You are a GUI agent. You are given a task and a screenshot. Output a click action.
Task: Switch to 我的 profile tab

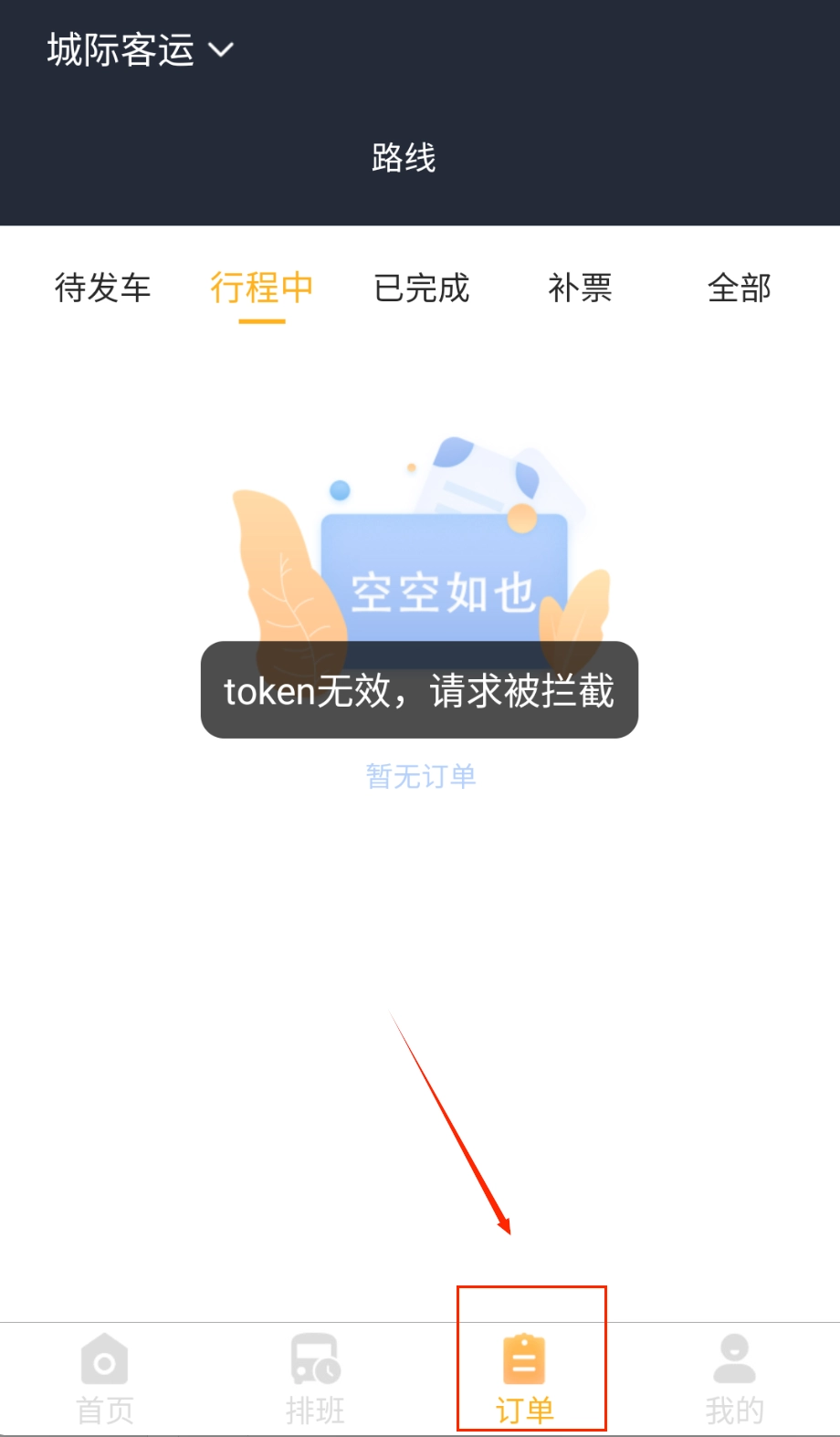(x=734, y=1379)
